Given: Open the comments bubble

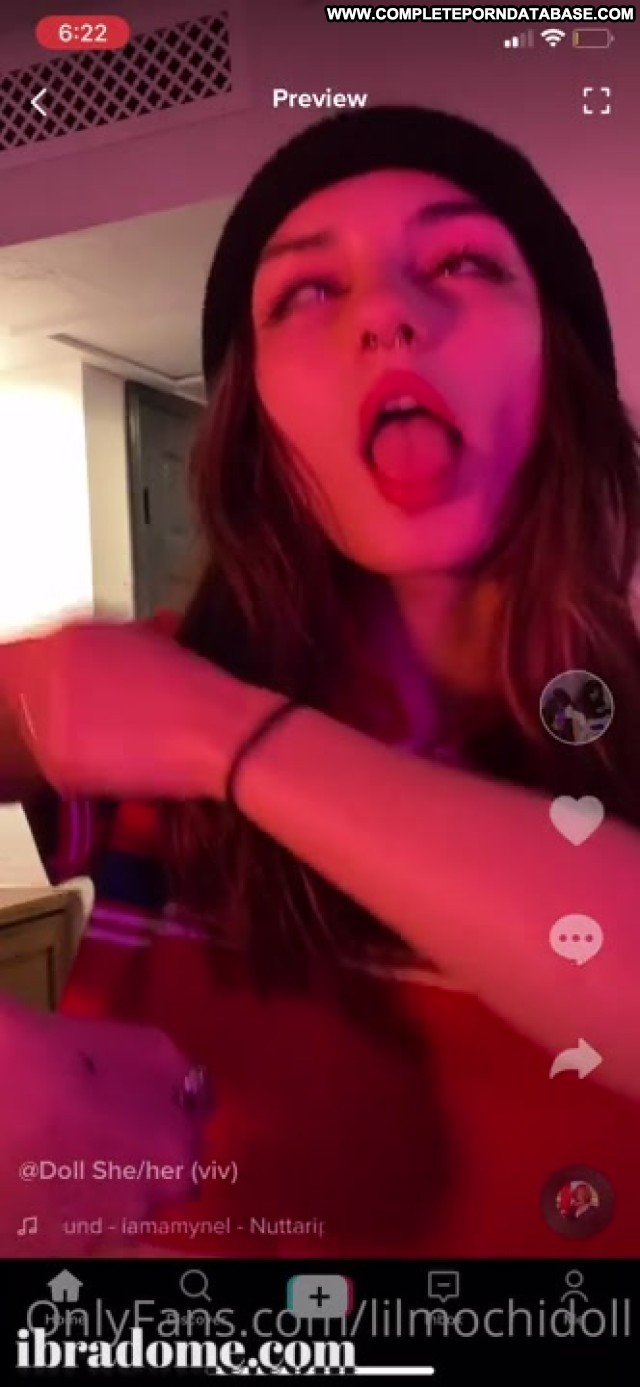Looking at the screenshot, I should click(577, 940).
